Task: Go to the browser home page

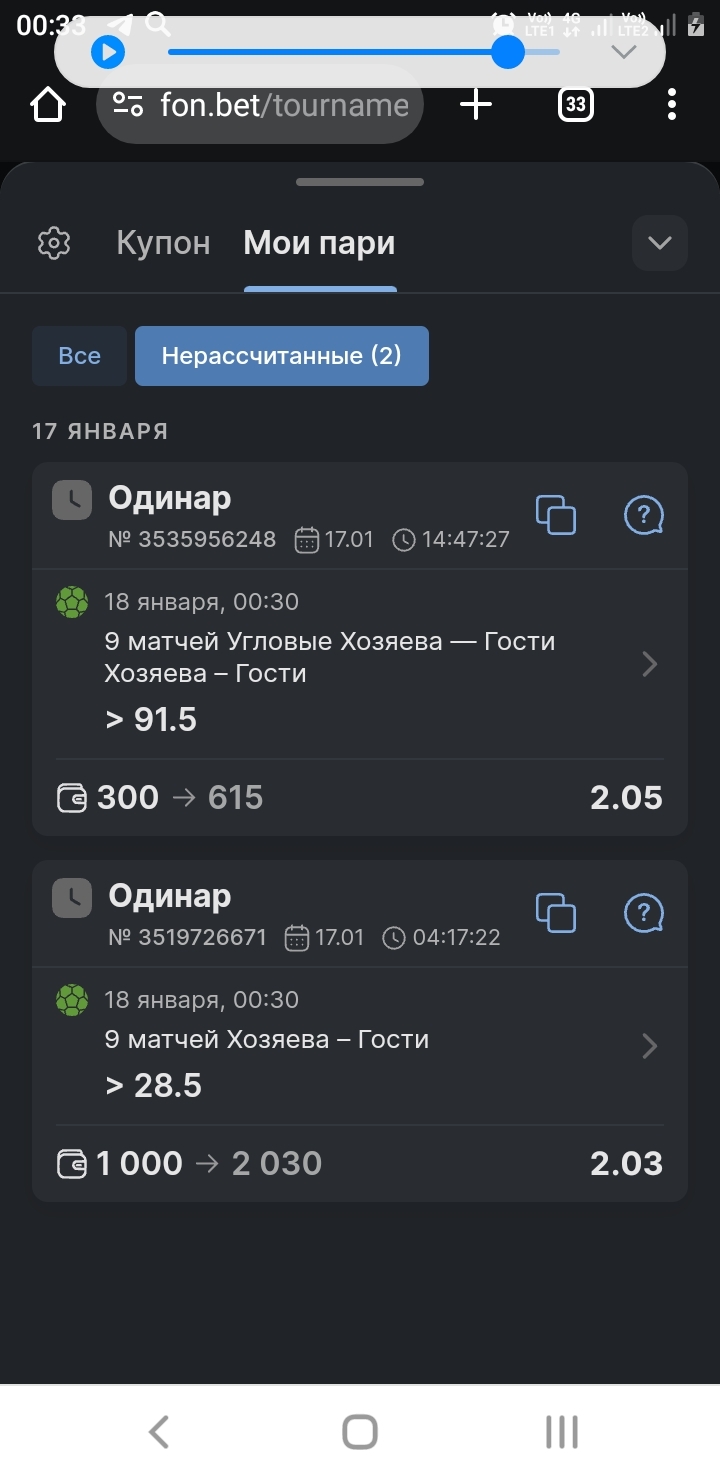Action: click(x=48, y=105)
